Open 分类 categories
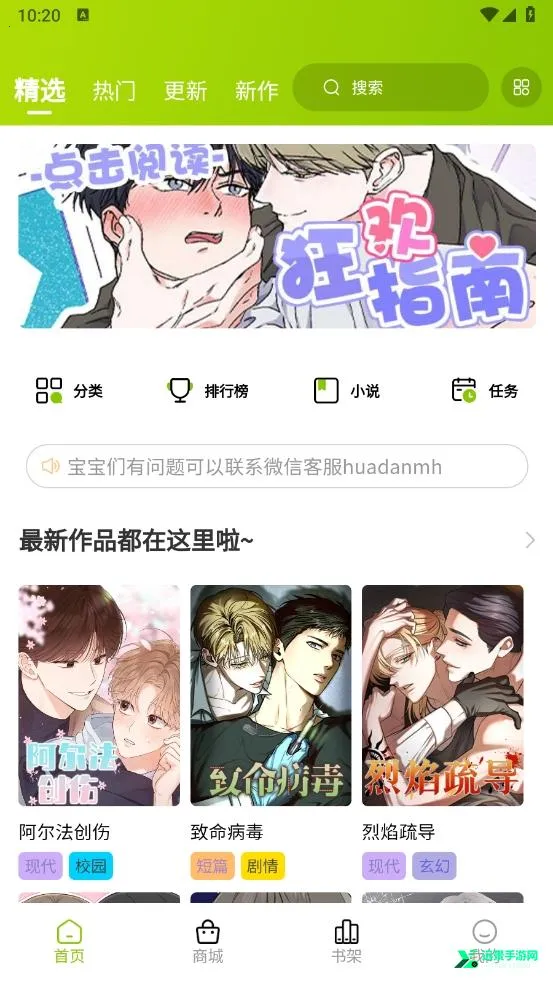The height and width of the screenshot is (984, 553). pyautogui.click(x=69, y=391)
